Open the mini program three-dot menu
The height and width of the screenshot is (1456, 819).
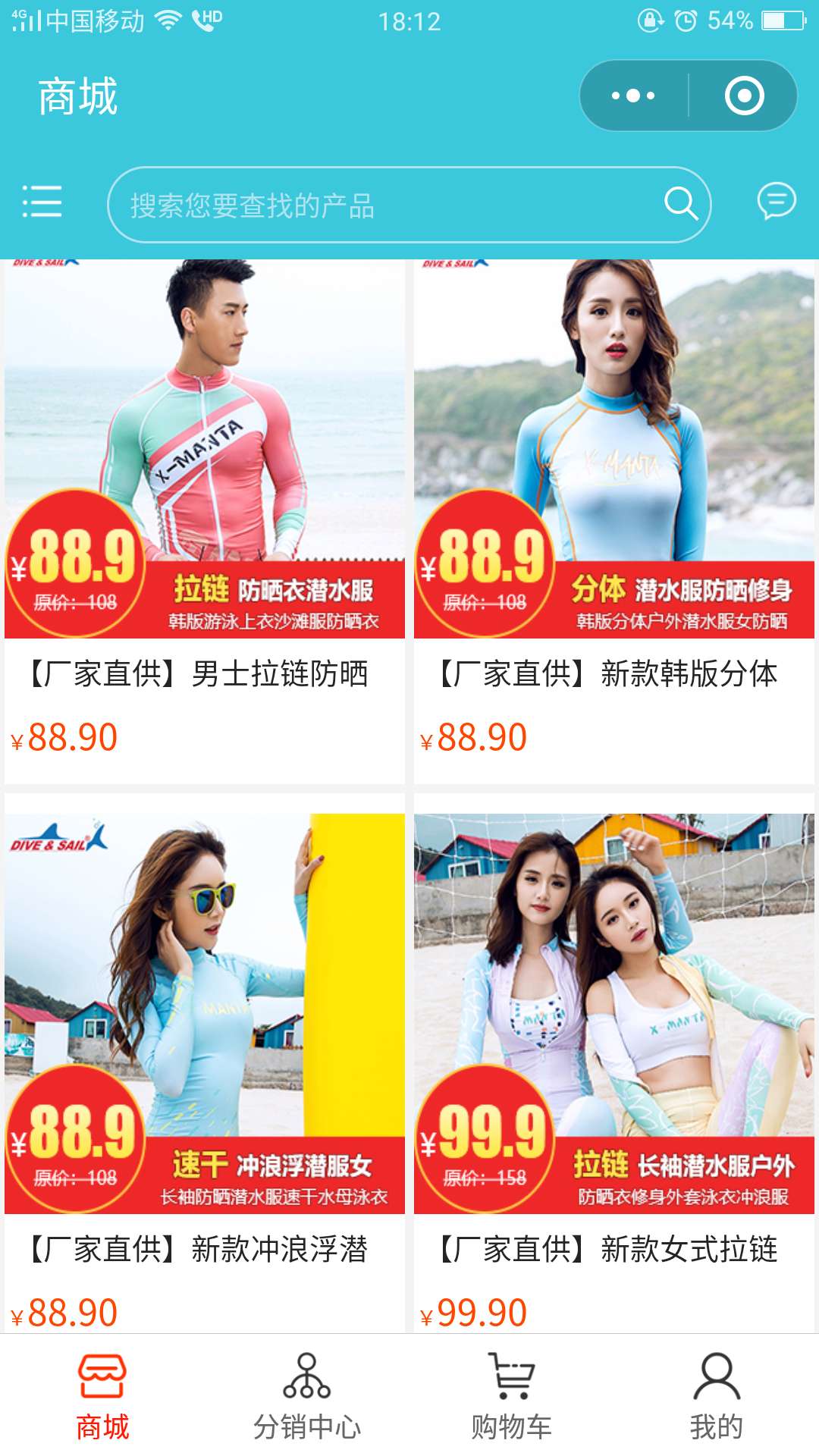634,96
